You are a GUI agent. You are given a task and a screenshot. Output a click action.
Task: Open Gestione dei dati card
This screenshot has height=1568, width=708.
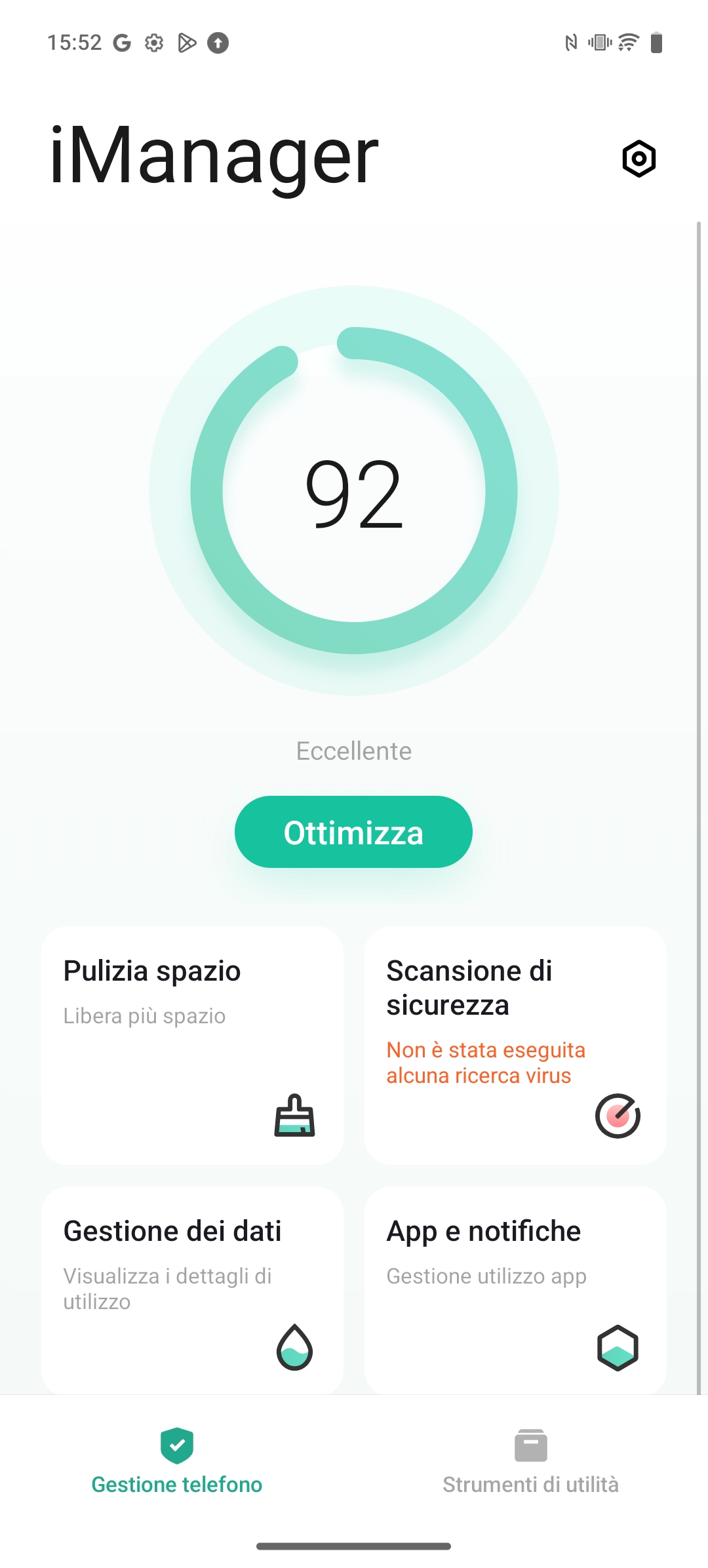point(192,1290)
